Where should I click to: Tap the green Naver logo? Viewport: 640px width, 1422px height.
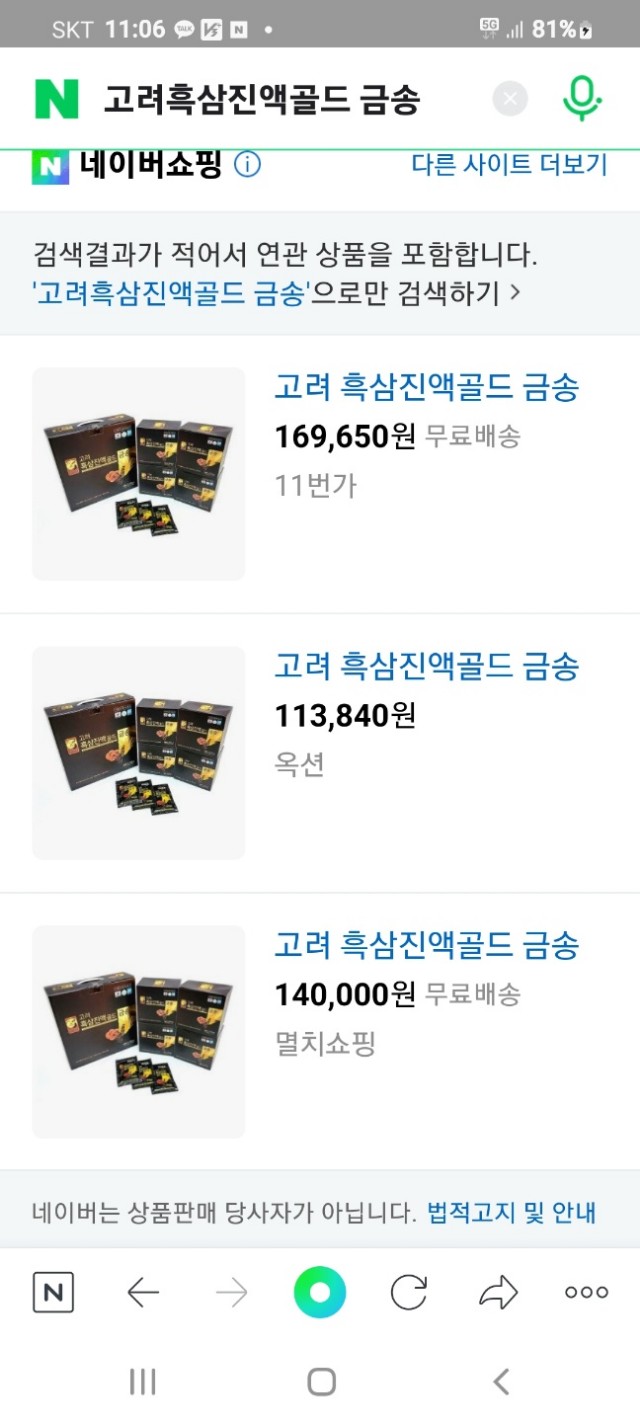click(x=57, y=99)
